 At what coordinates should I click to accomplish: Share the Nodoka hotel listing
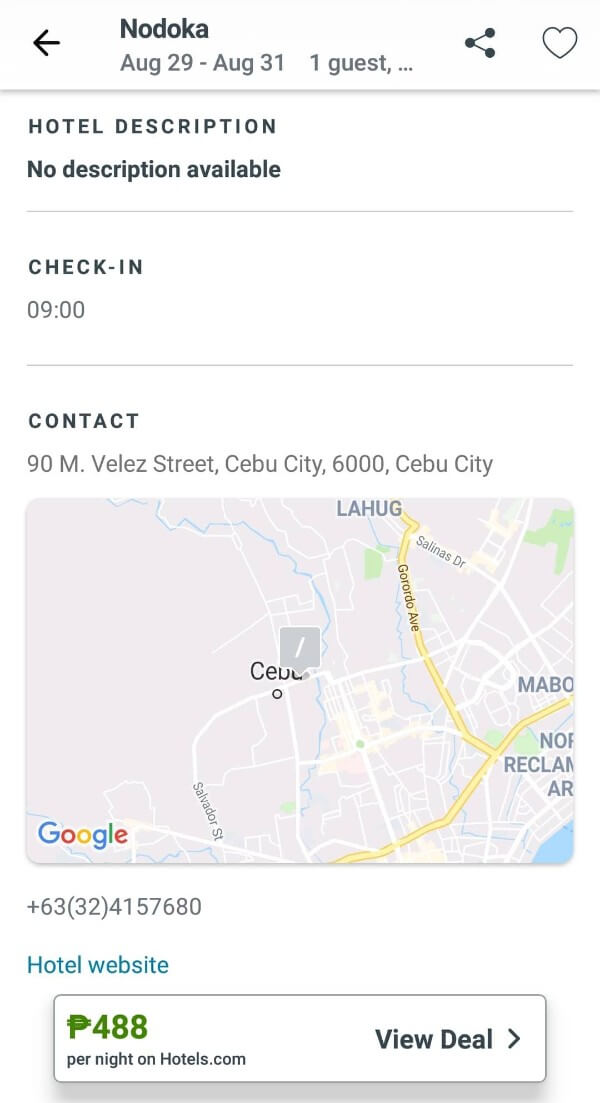pyautogui.click(x=480, y=43)
